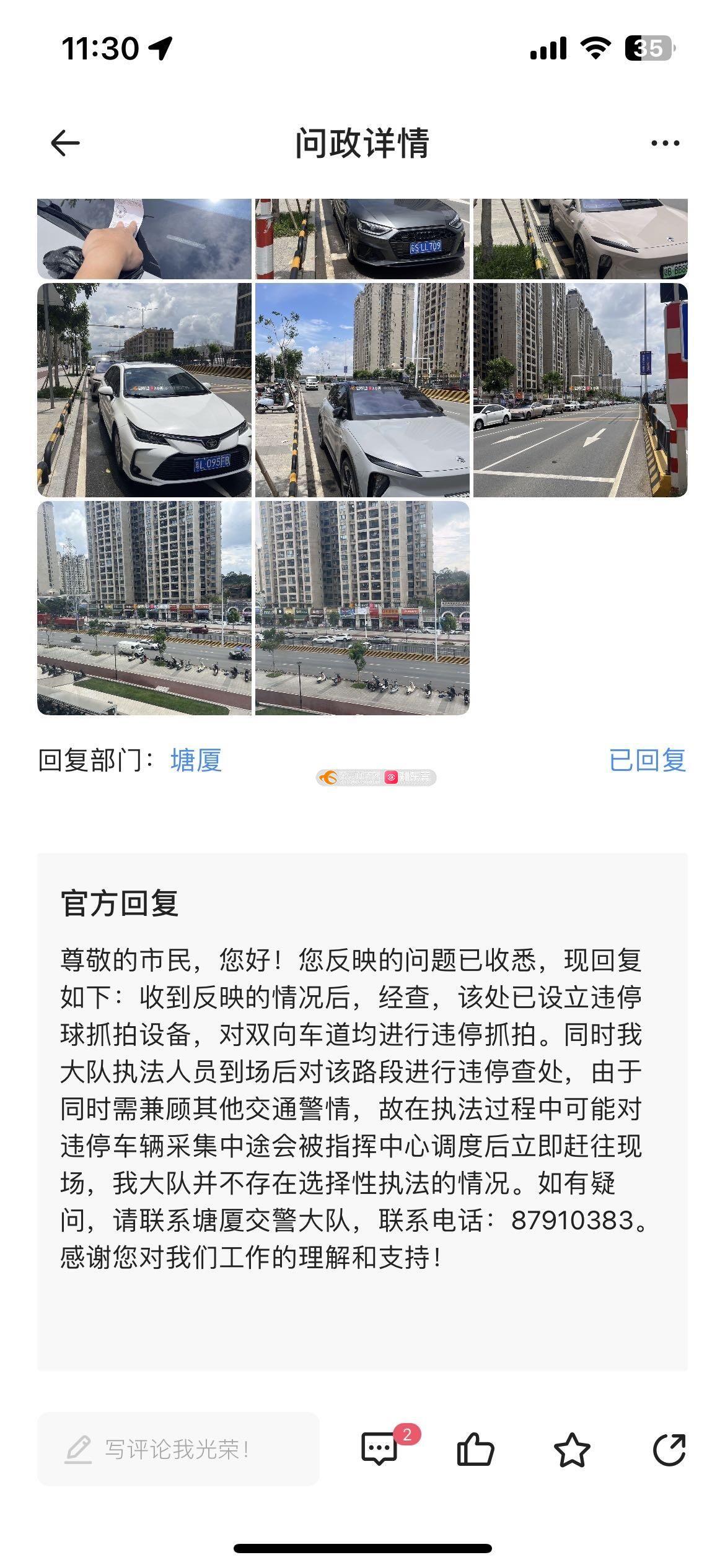The height and width of the screenshot is (1568, 725).
Task: View the last aerial street photo
Action: [362, 608]
